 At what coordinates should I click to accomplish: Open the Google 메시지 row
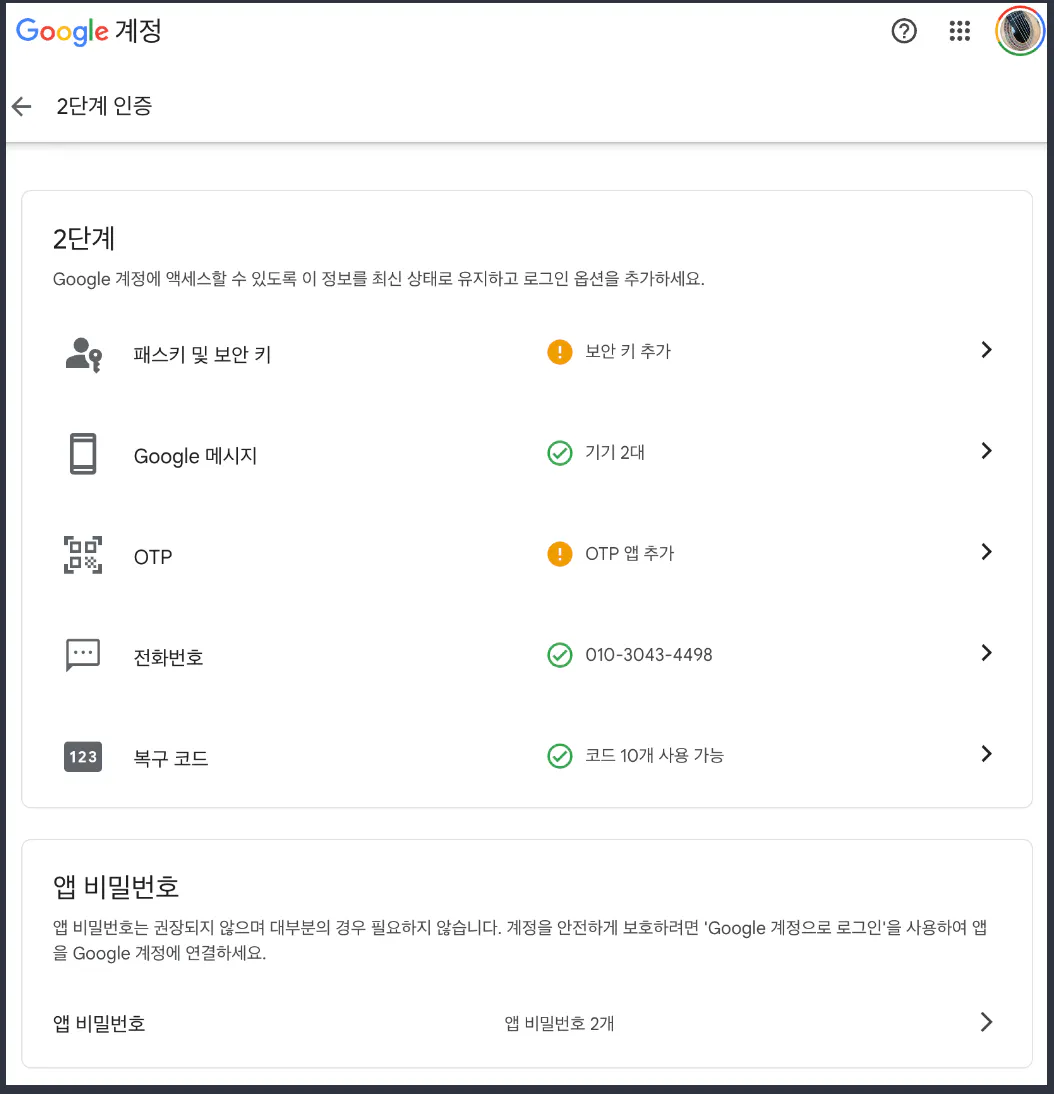coord(526,454)
